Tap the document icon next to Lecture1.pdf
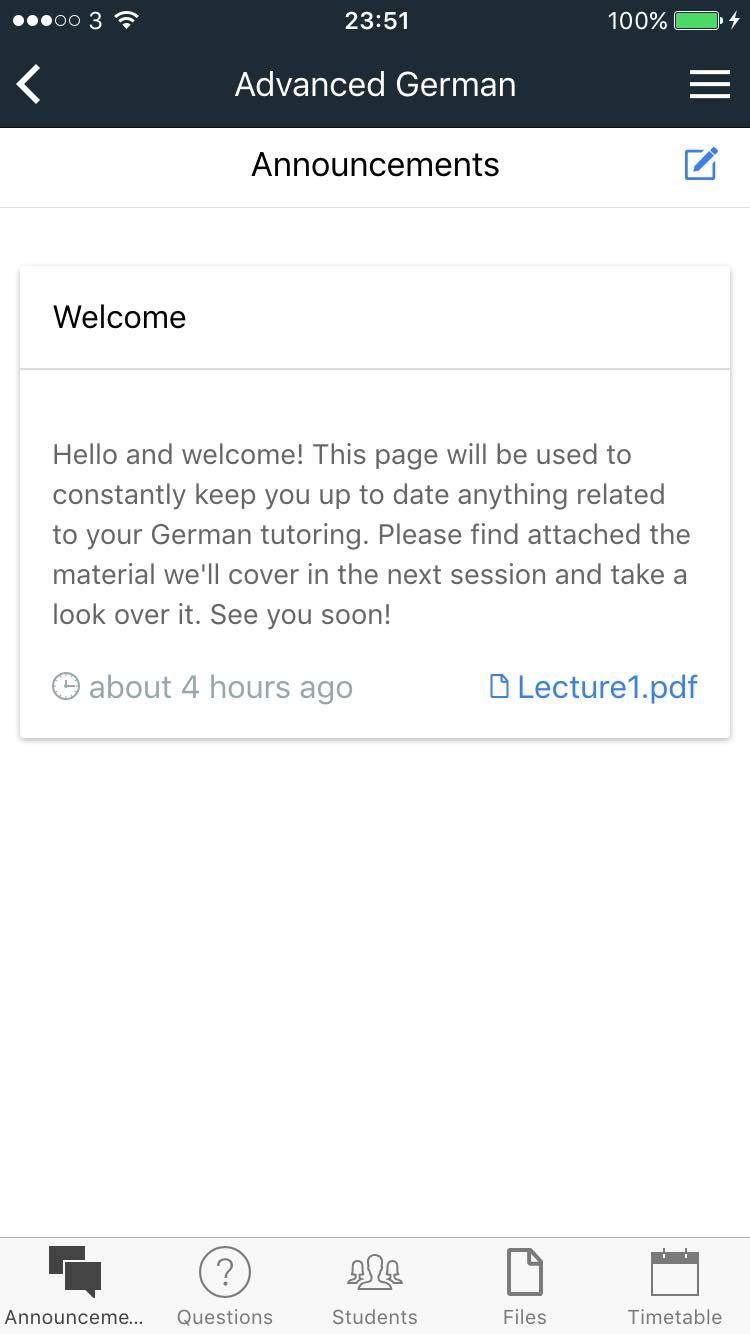The image size is (750, 1334). coord(498,686)
